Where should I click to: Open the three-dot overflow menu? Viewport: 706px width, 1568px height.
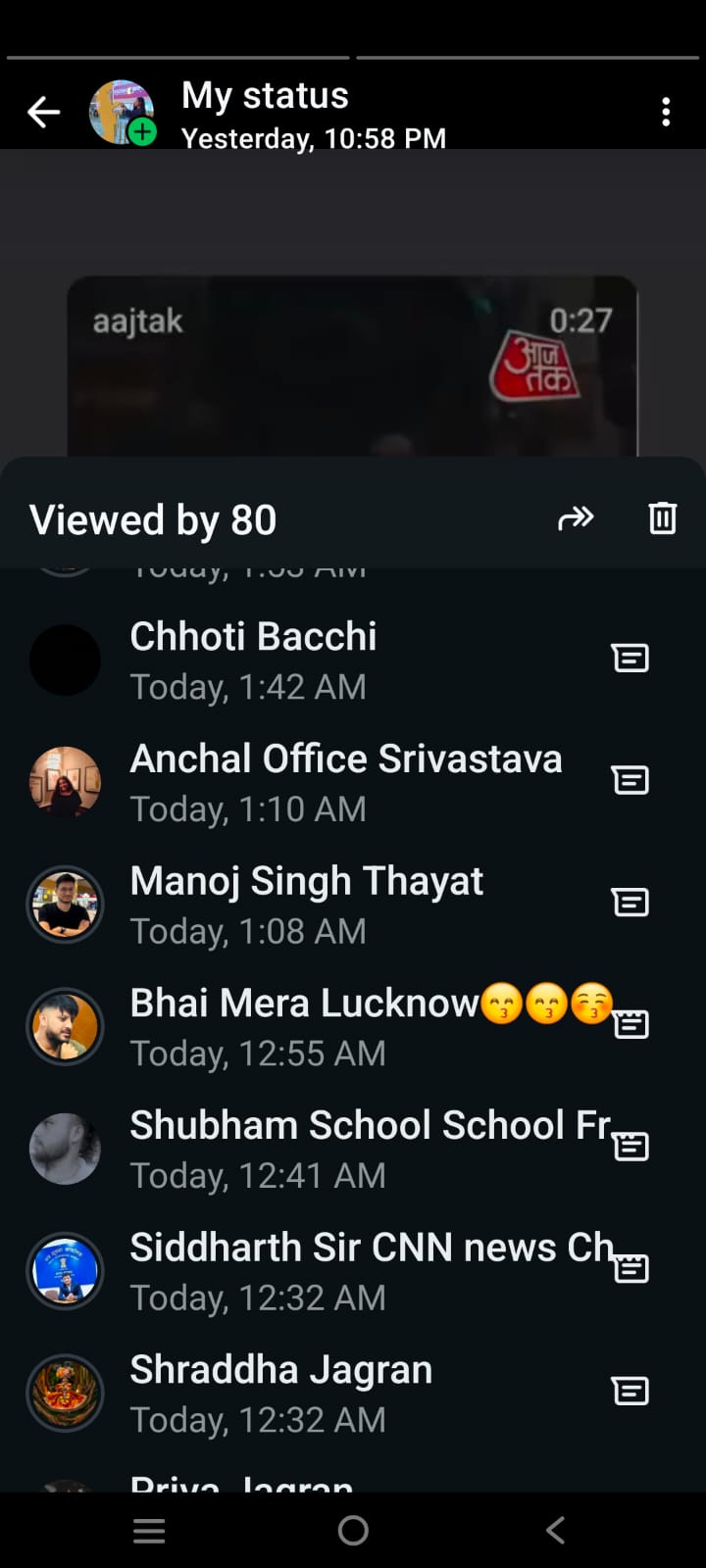(667, 112)
